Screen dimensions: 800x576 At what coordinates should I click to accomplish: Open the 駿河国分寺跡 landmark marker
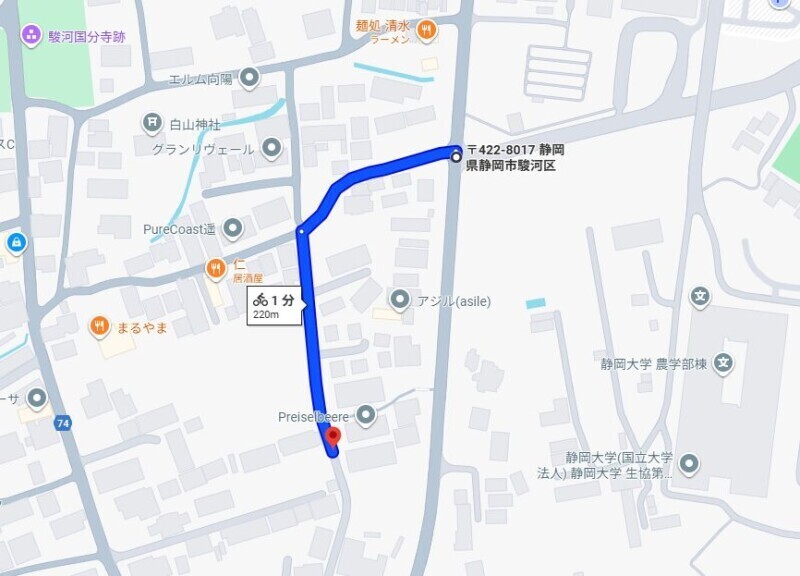tap(31, 36)
